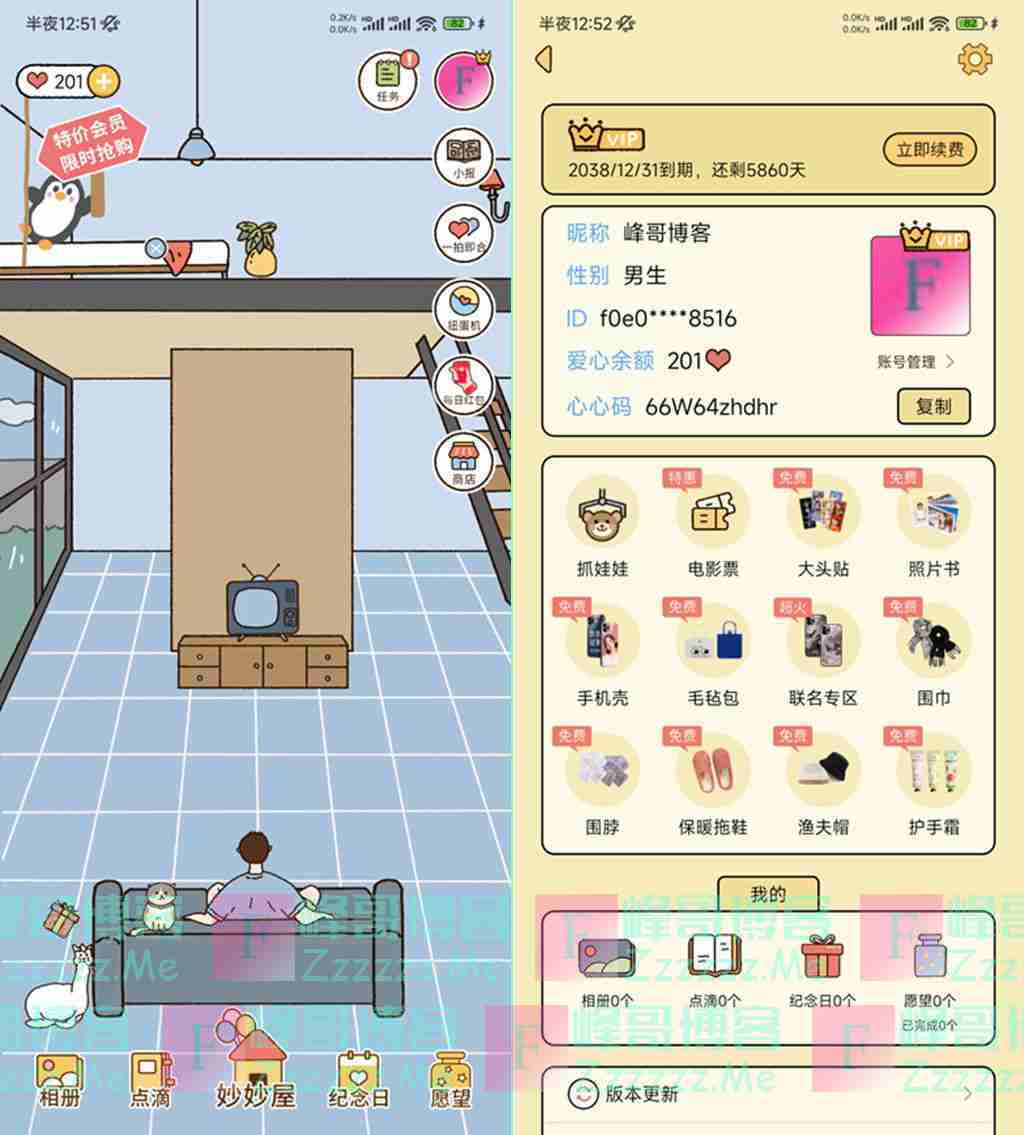
Task: Open 账号管理 account management
Action: click(915, 362)
